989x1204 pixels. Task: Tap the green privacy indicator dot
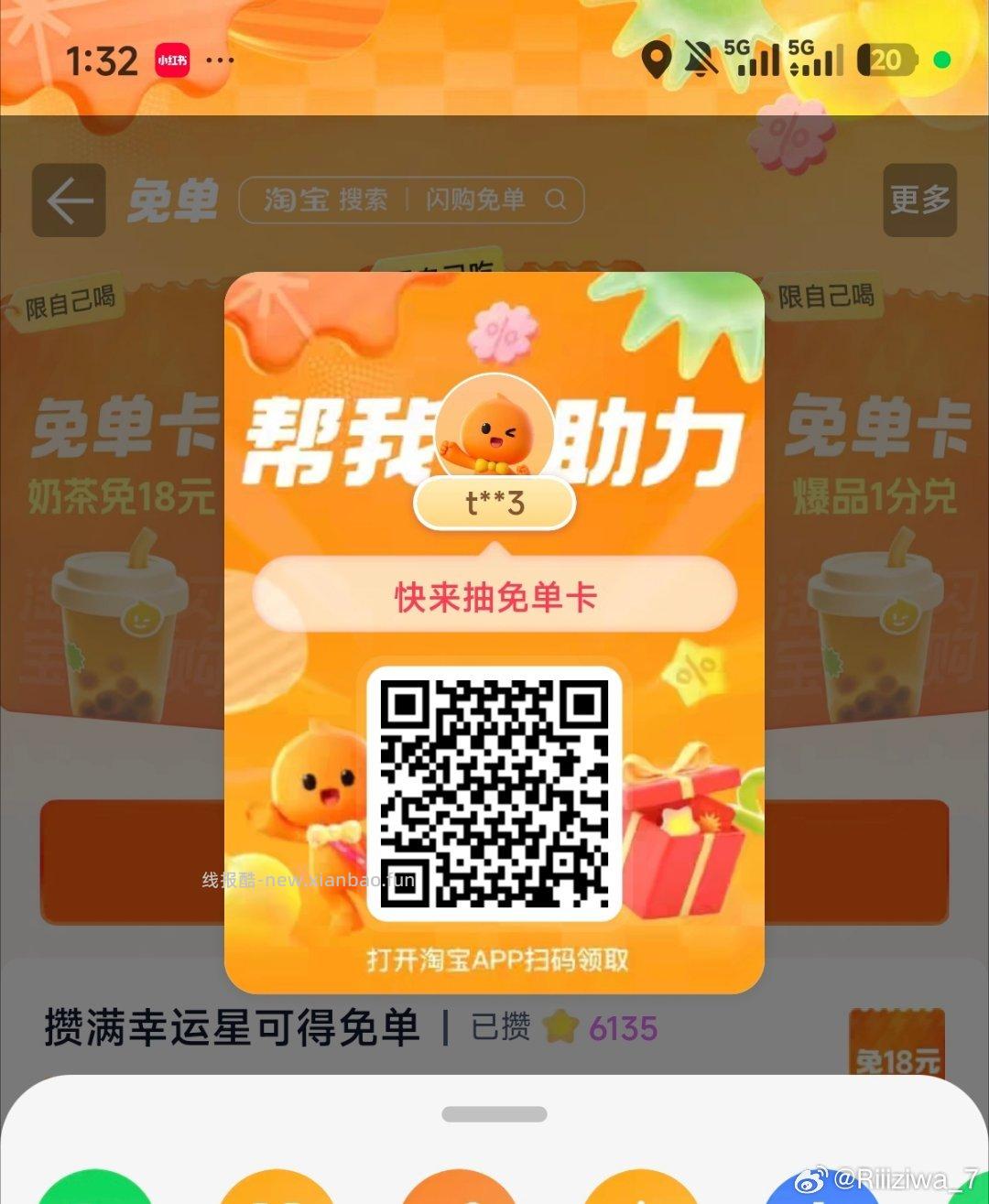coord(942,60)
